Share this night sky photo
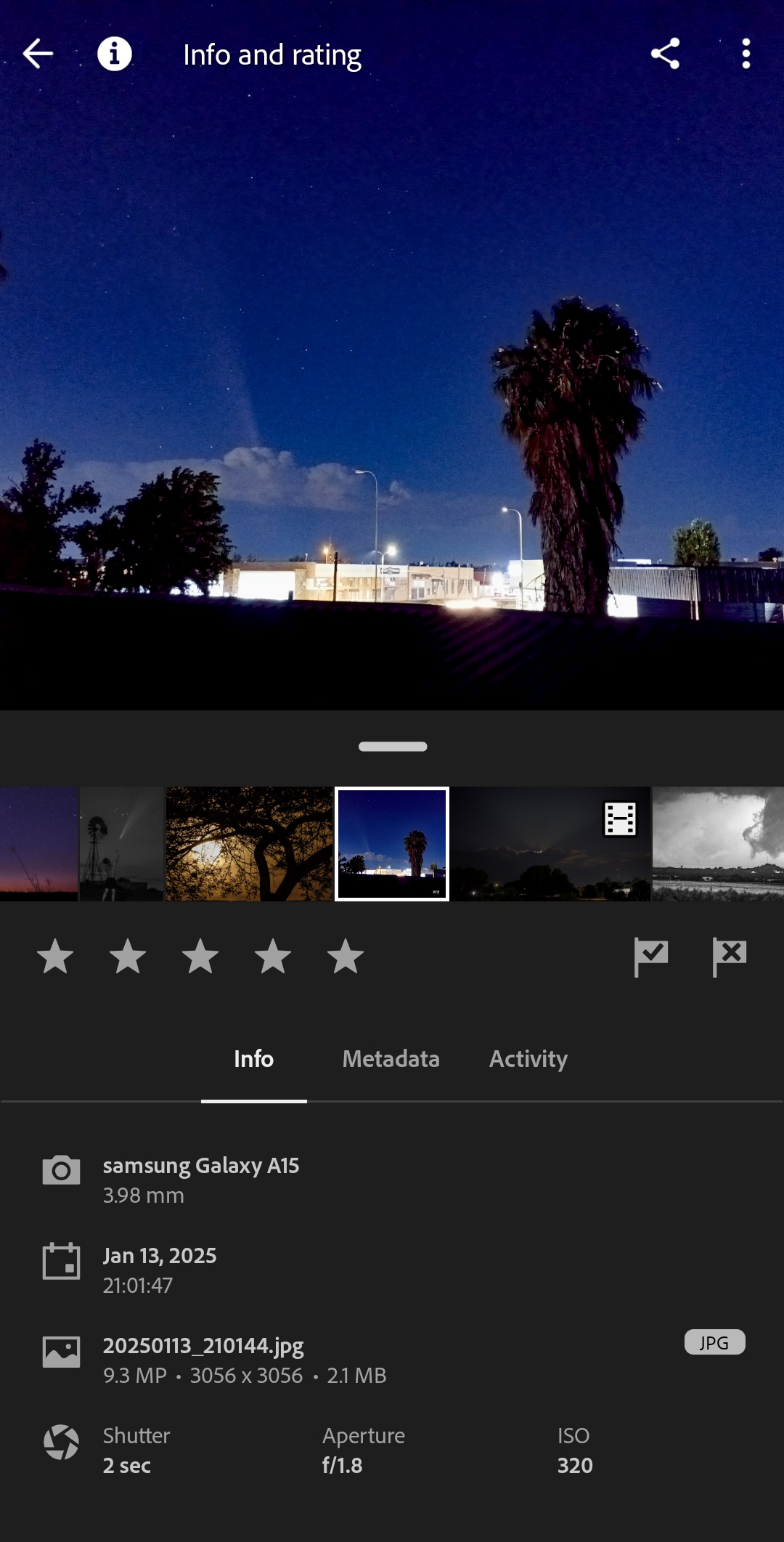 pyautogui.click(x=665, y=54)
